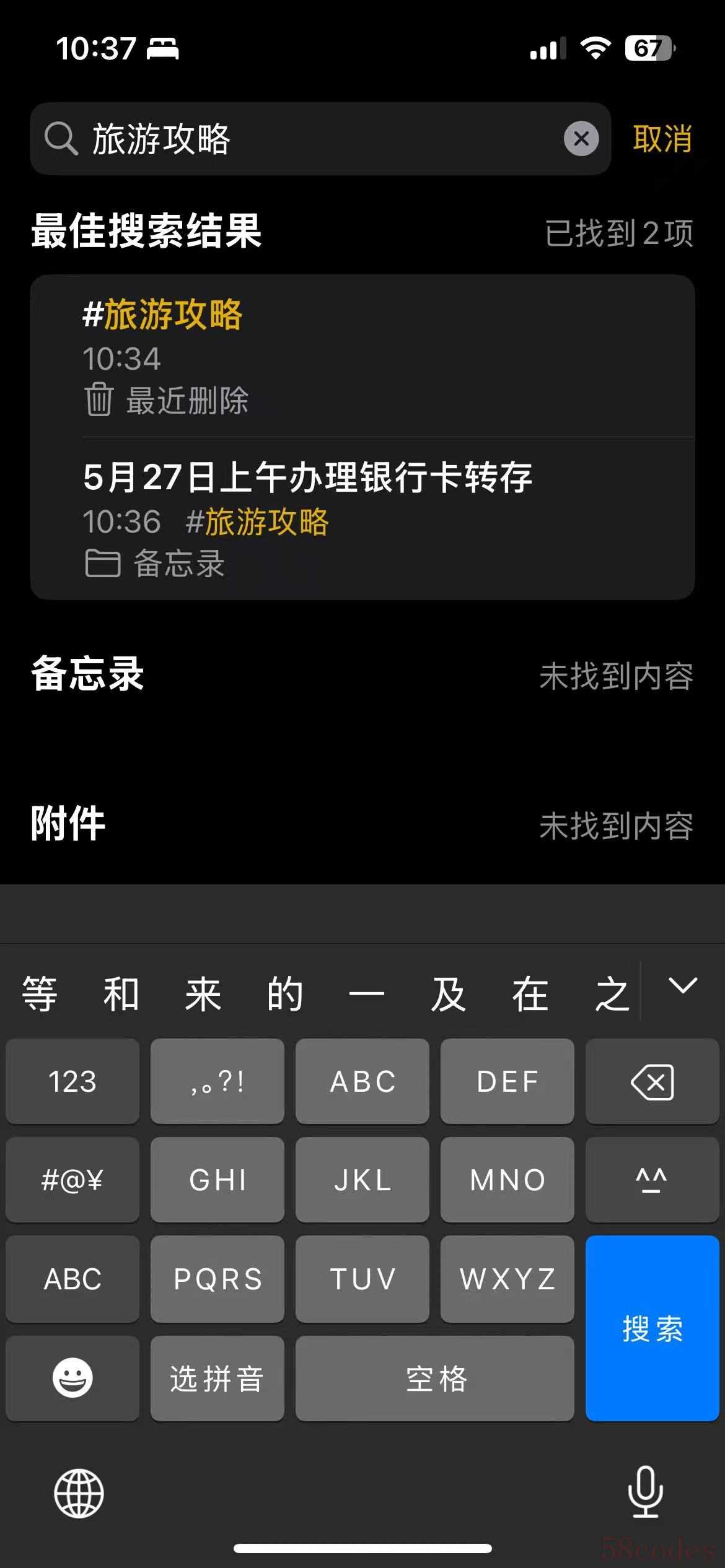The height and width of the screenshot is (1568, 725).
Task: Expand the candidate word list chevron
Action: 683,985
